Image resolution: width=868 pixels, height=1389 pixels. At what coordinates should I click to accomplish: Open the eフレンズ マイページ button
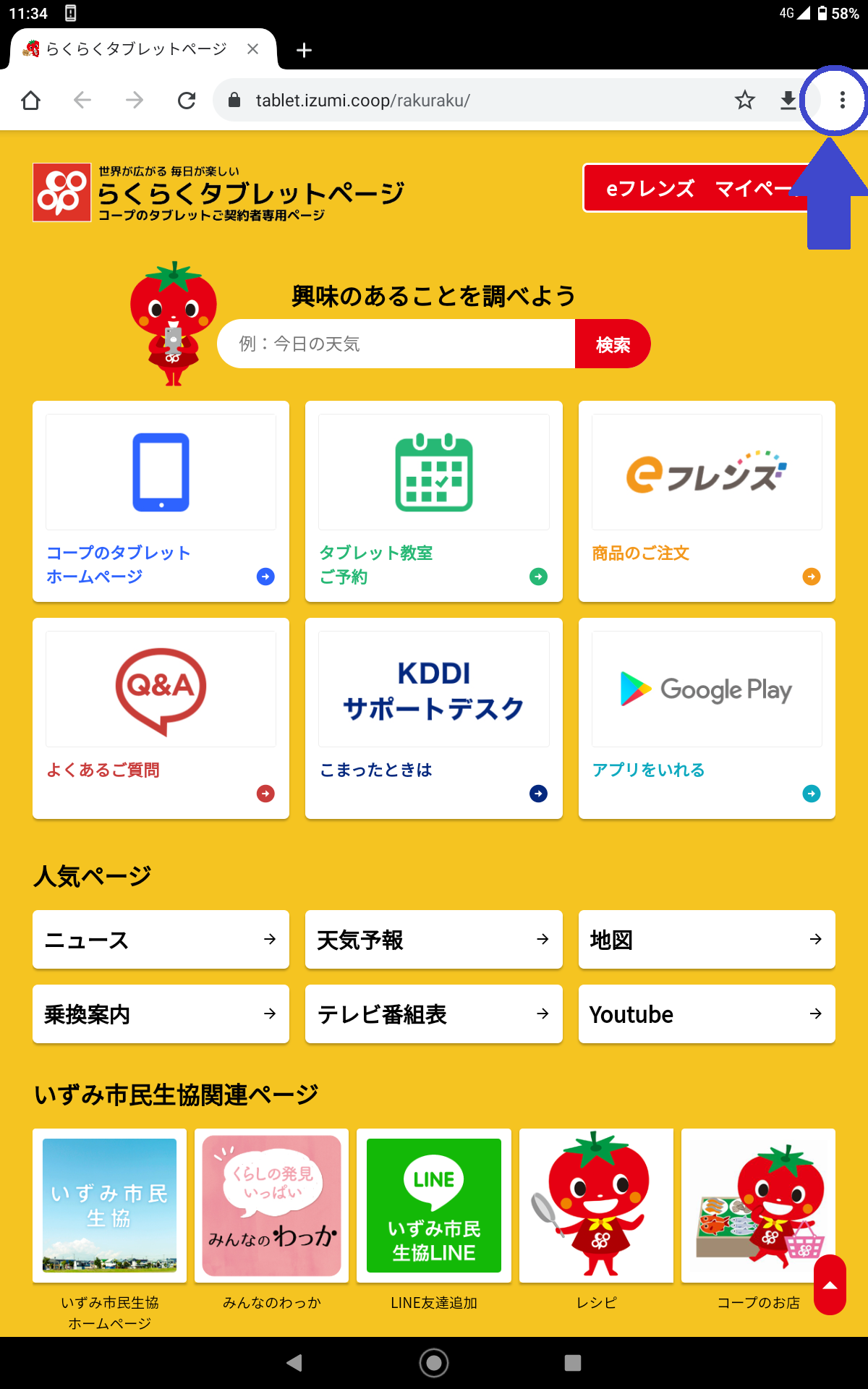pos(694,188)
